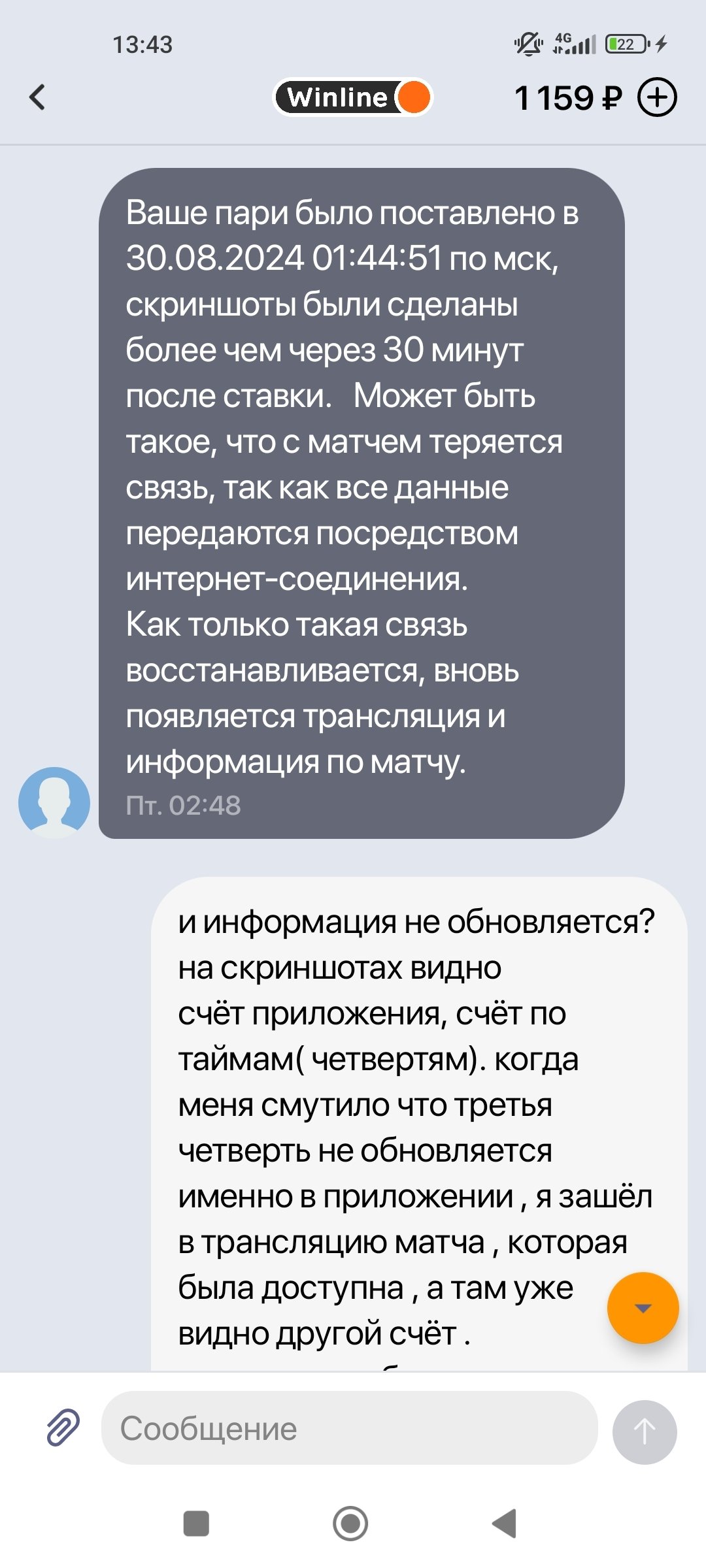This screenshot has height=1568, width=706.
Task: Open the Winline logo in header
Action: tap(352, 97)
